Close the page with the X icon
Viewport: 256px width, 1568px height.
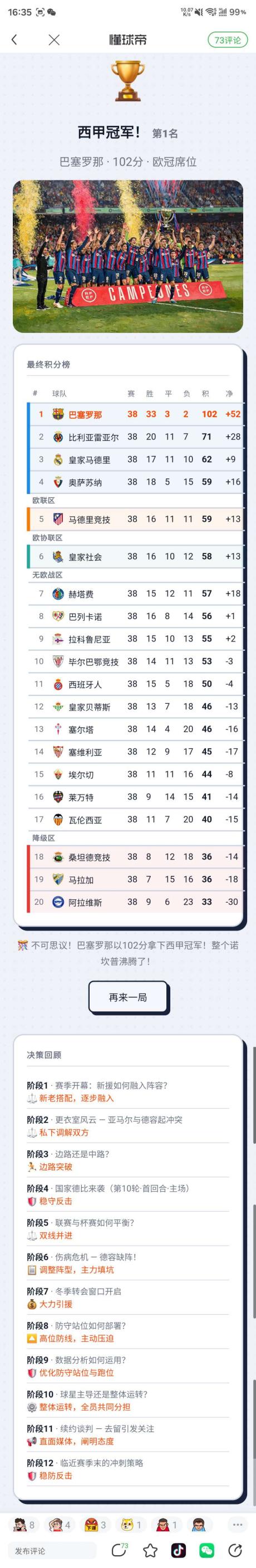54,40
